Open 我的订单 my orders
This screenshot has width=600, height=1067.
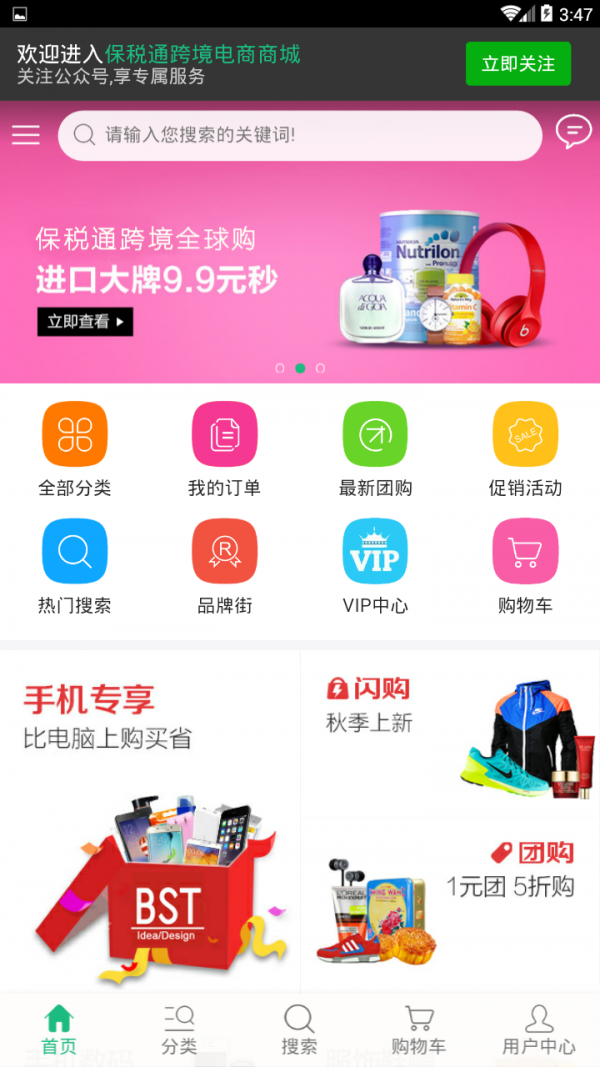pyautogui.click(x=225, y=449)
